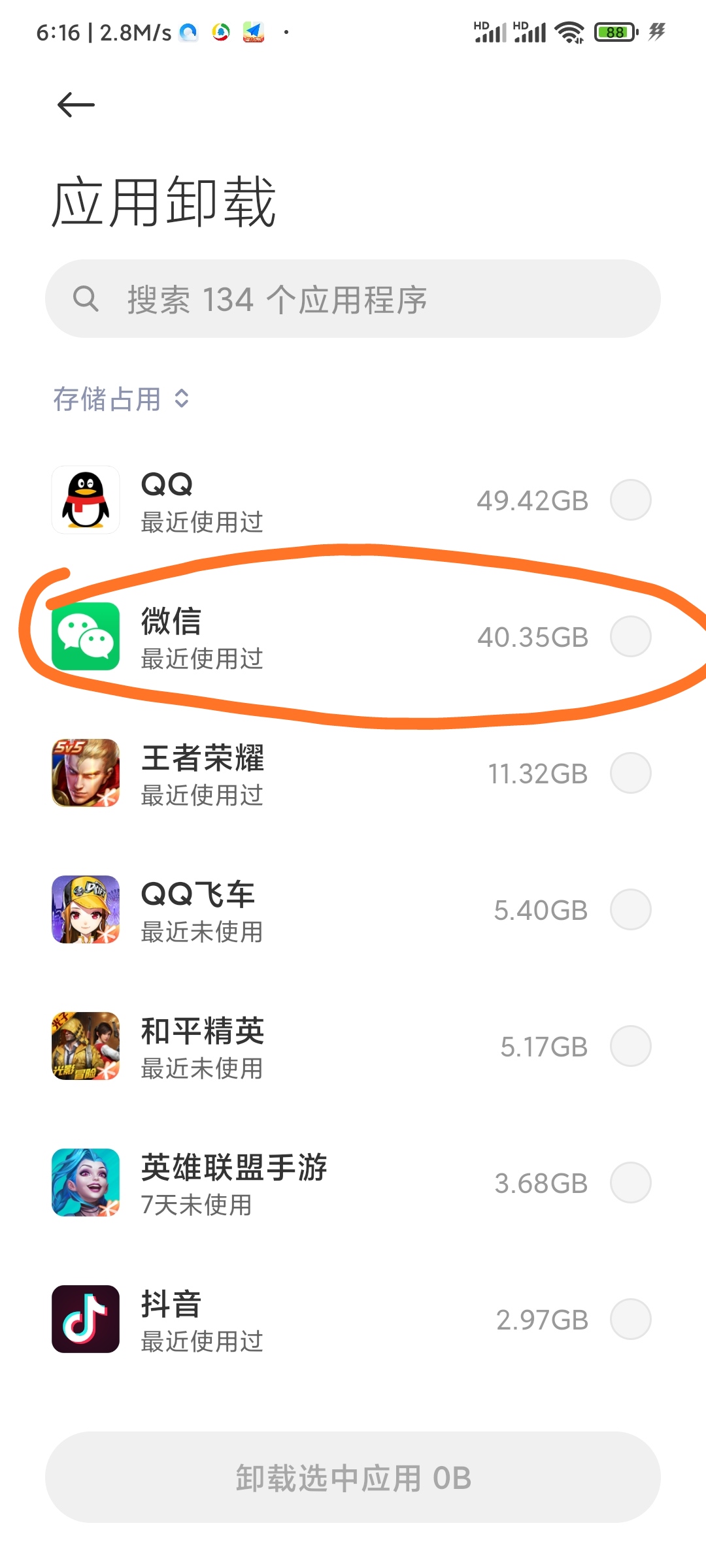Mark 王者荣耀 for uninstalling
Viewport: 706px width, 1568px height.
pos(630,773)
